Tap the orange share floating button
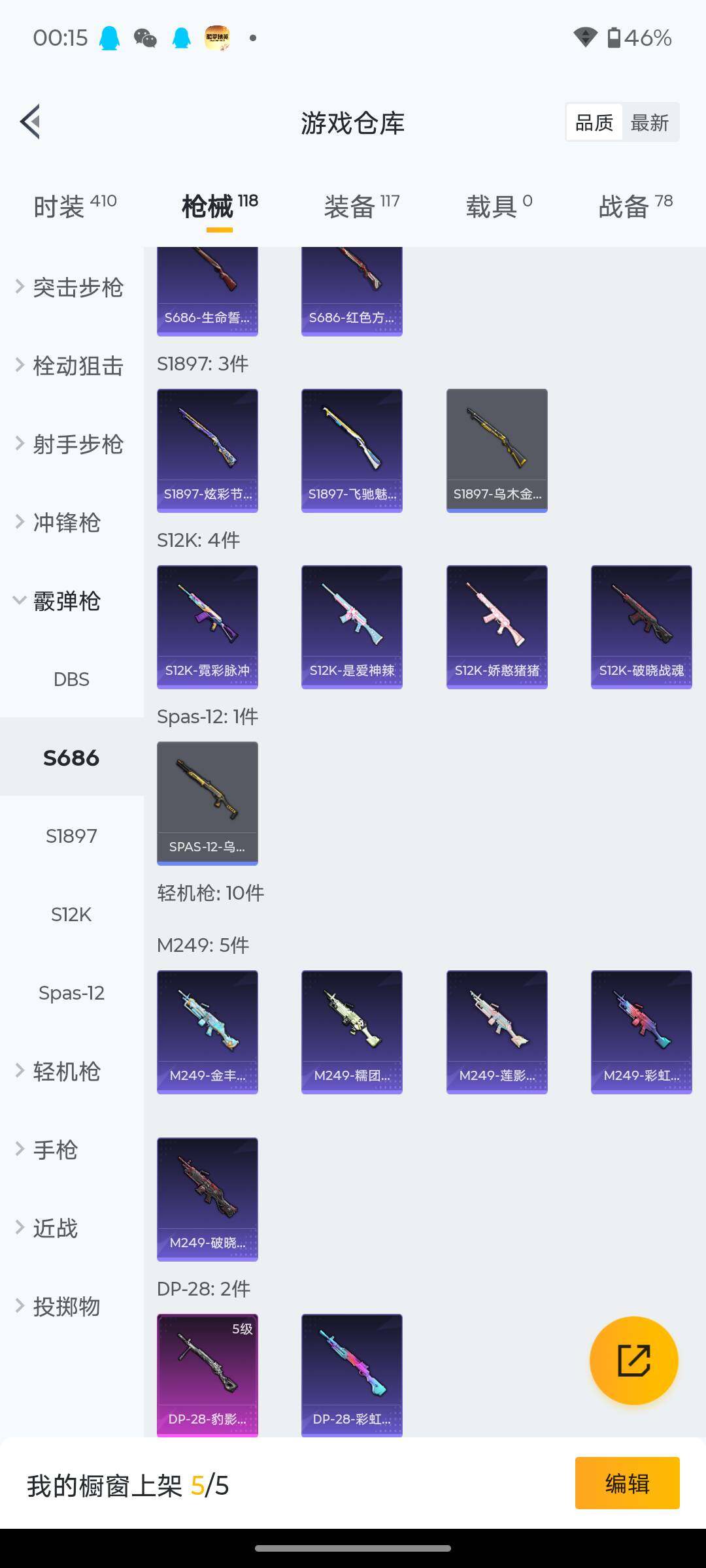This screenshot has height=1568, width=706. point(633,1361)
